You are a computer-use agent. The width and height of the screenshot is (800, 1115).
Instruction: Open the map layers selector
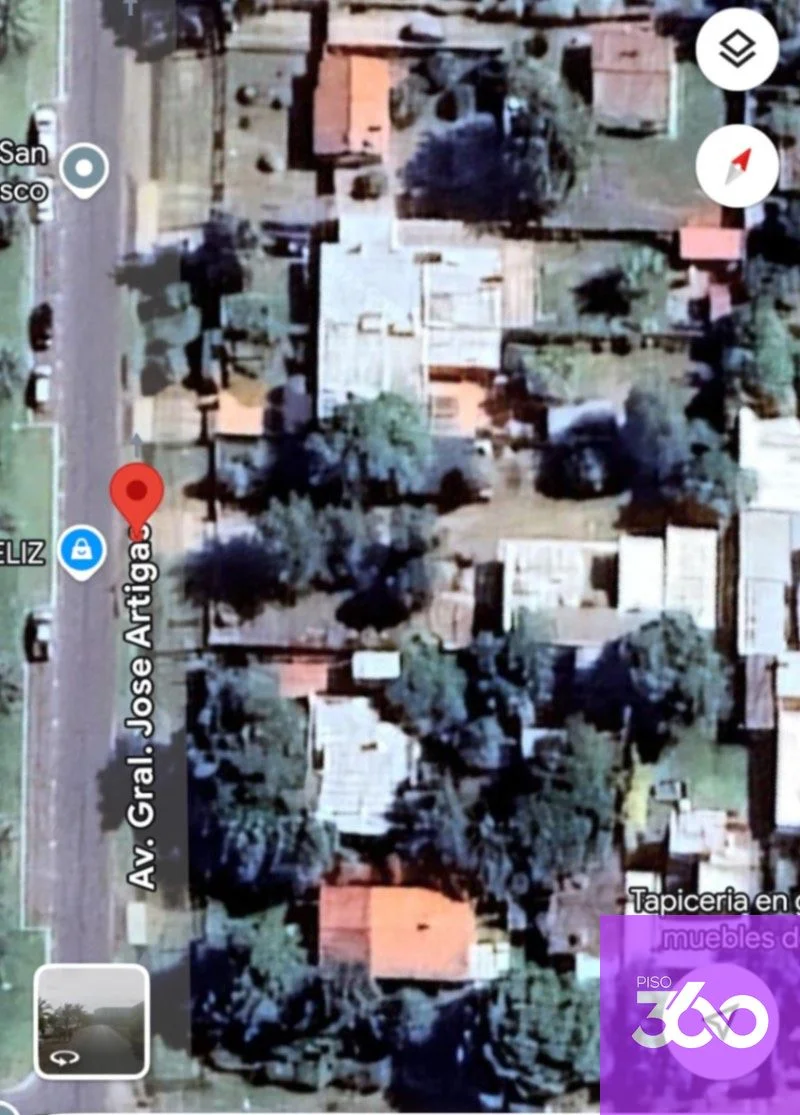pyautogui.click(x=737, y=50)
